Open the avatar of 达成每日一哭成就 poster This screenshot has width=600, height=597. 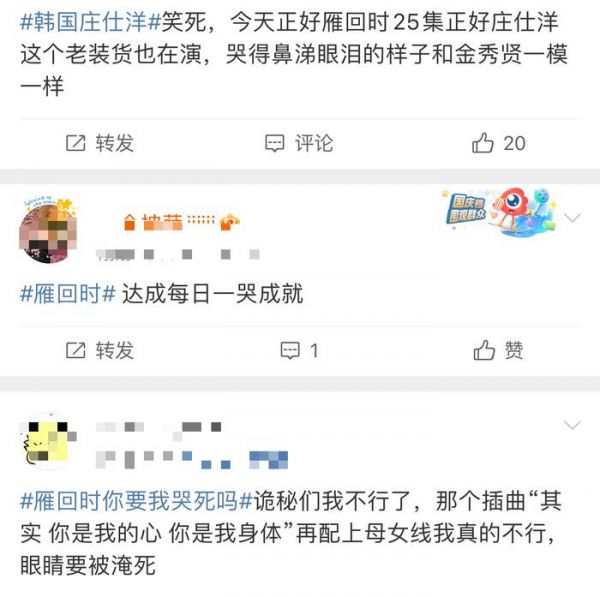point(45,227)
